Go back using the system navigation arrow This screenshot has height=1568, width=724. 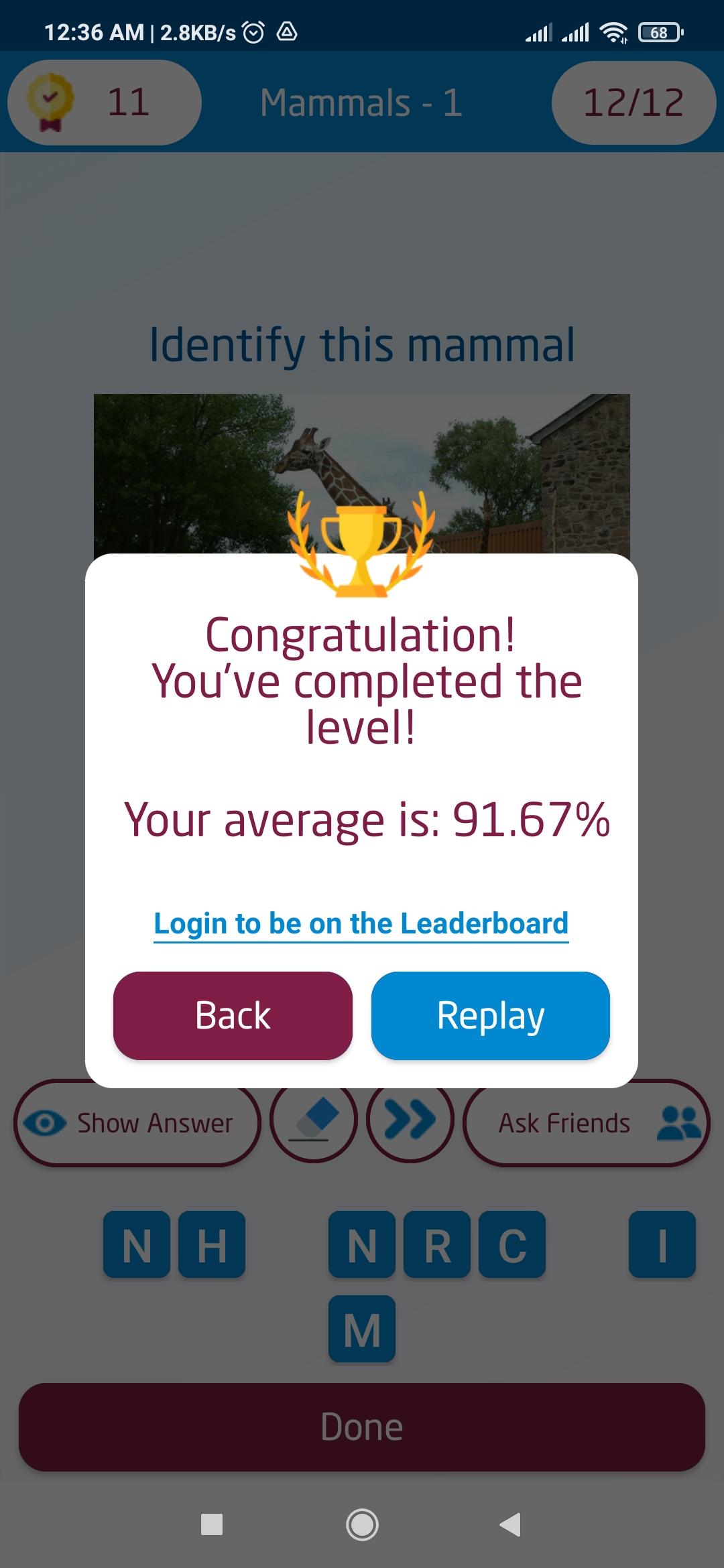click(x=510, y=1524)
